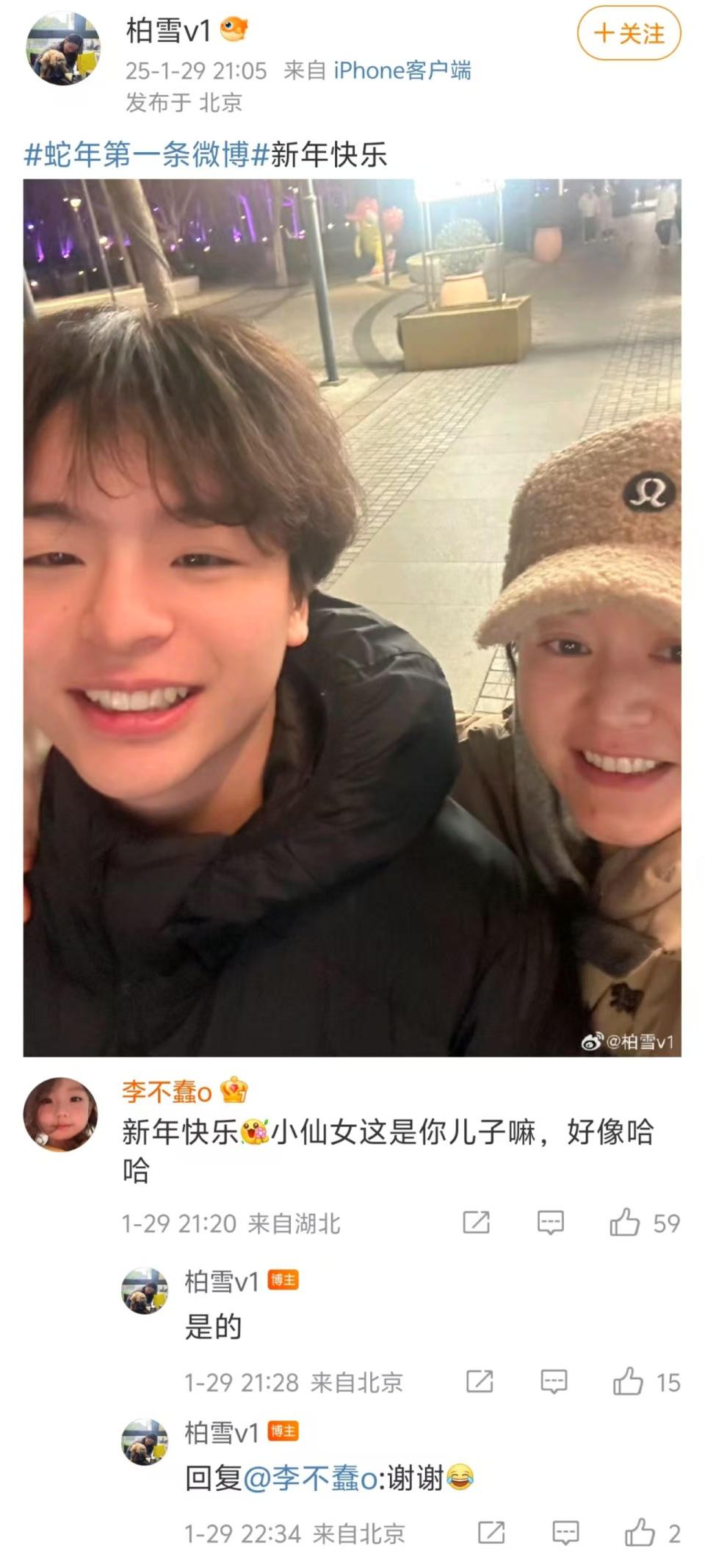Like the 谢谢 reply with 2 likes
The height and width of the screenshot is (1568, 705).
click(x=640, y=1533)
